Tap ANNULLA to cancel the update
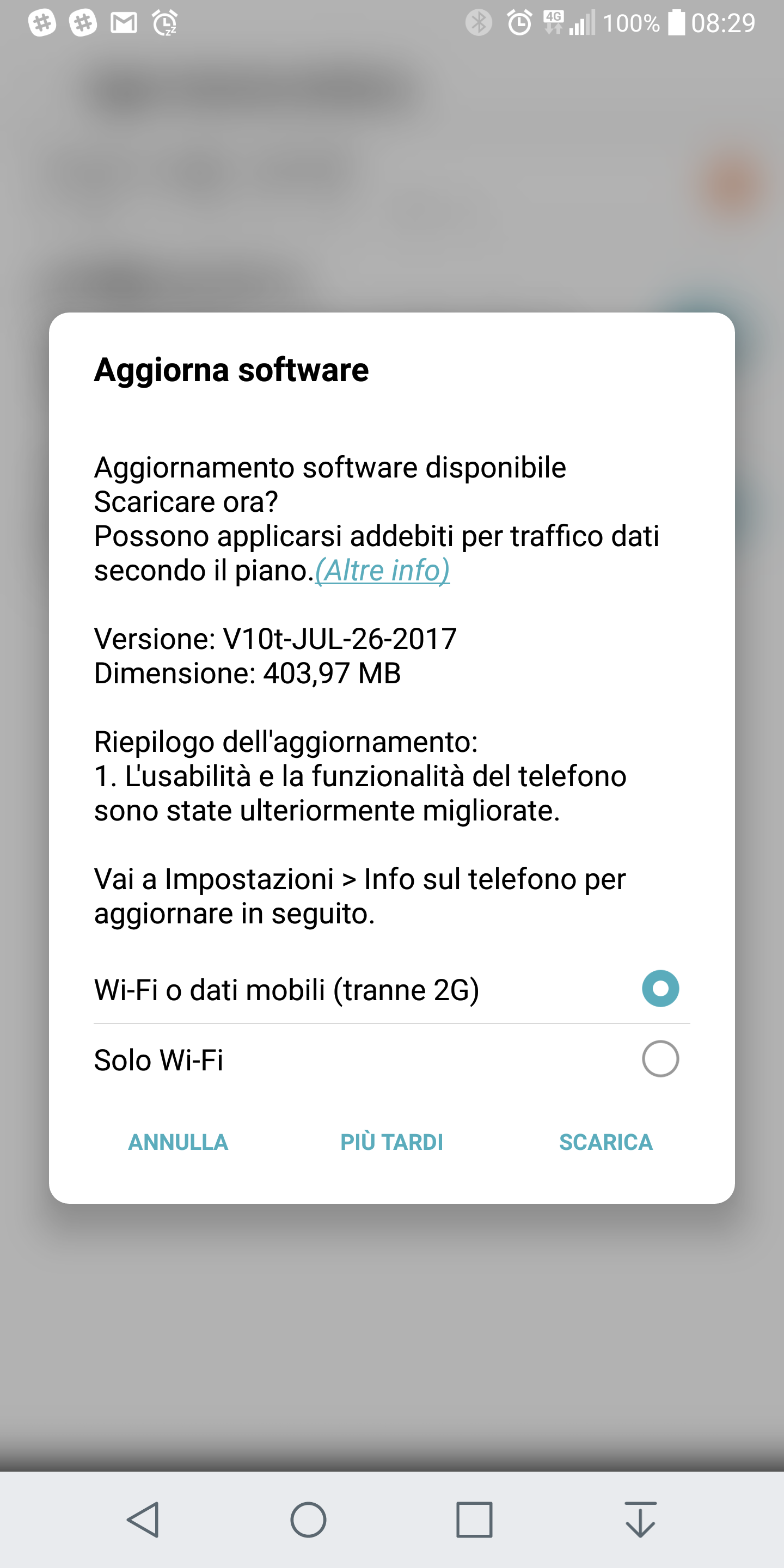This screenshot has width=784, height=1568. point(179,1142)
